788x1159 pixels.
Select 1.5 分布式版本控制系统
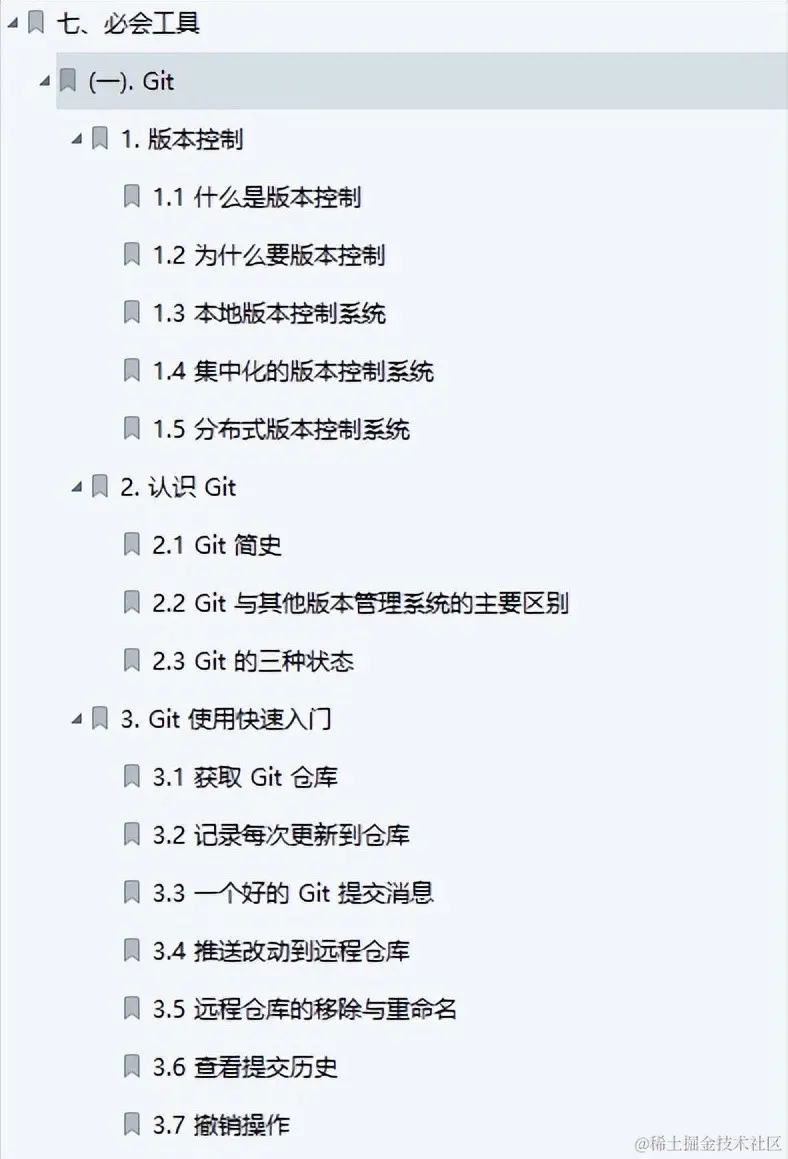click(280, 429)
